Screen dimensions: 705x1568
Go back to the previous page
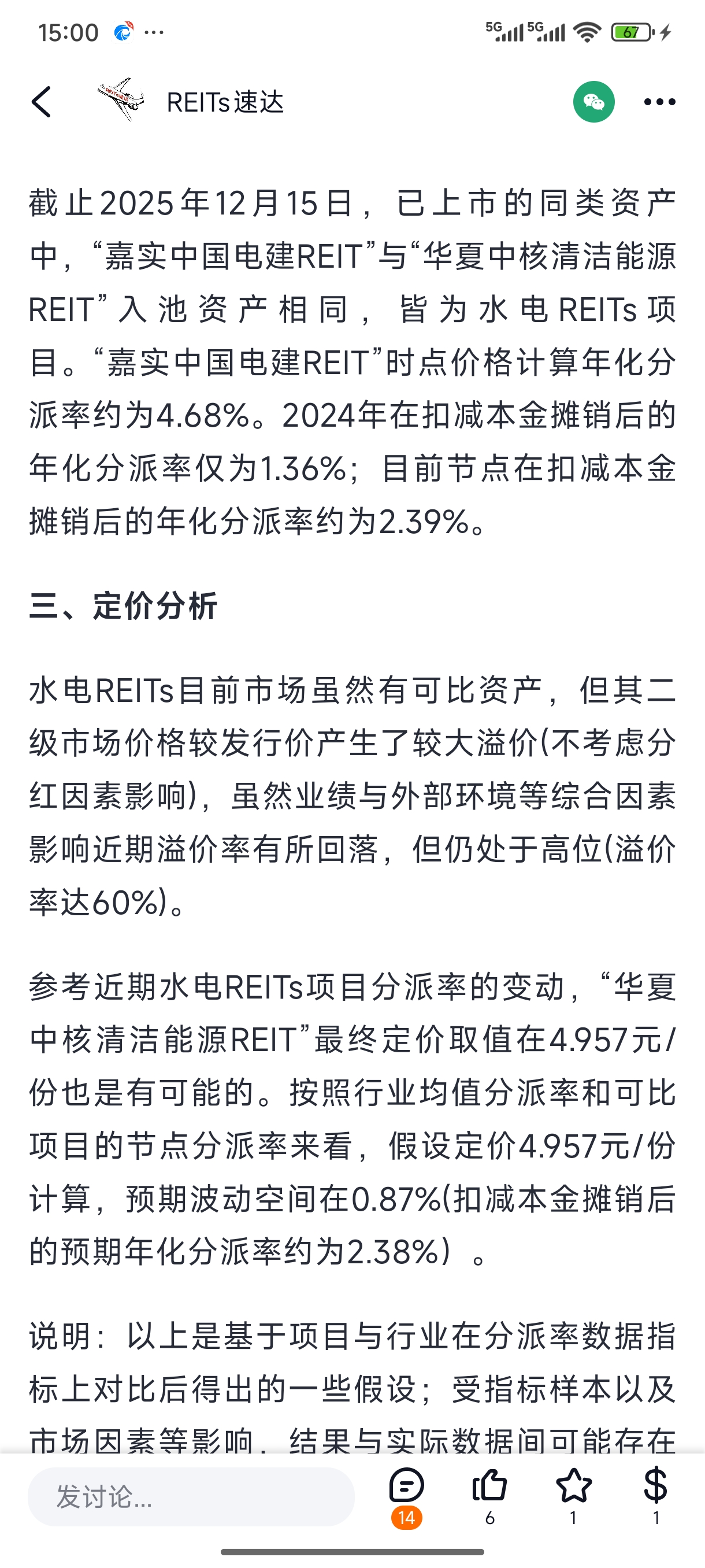pyautogui.click(x=42, y=102)
